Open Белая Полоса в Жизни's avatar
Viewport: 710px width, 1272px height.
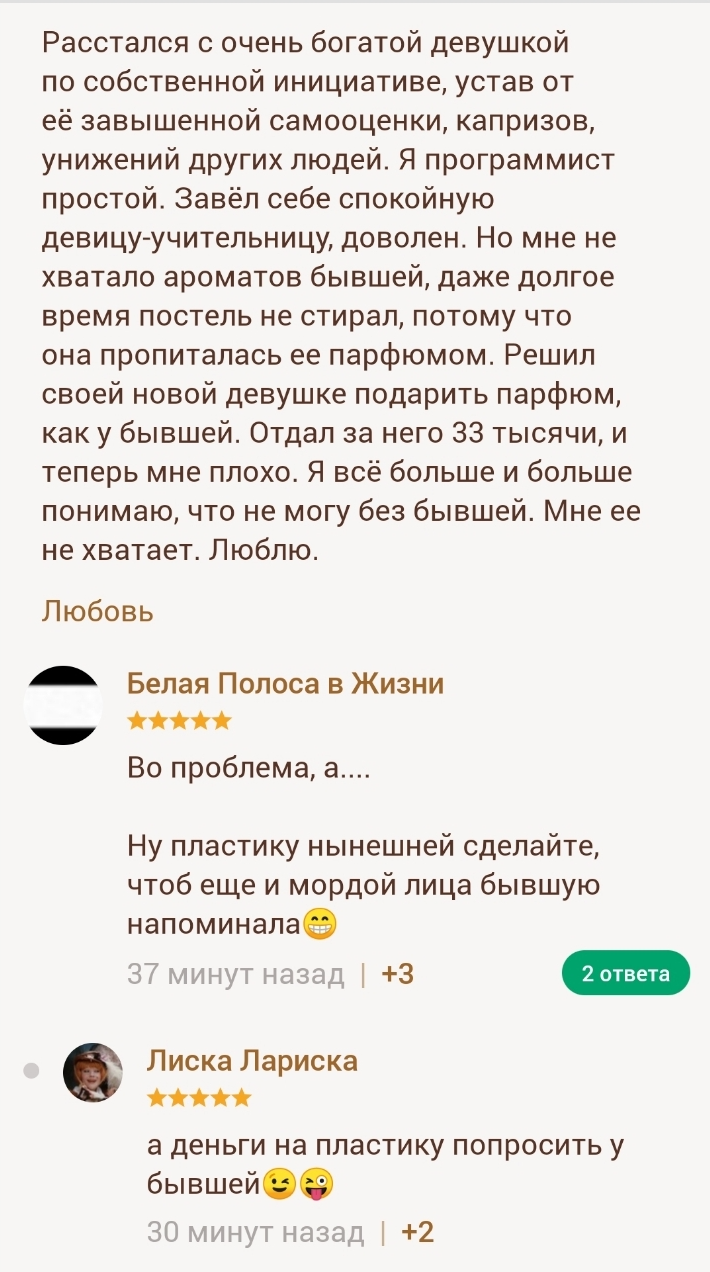[x=63, y=705]
